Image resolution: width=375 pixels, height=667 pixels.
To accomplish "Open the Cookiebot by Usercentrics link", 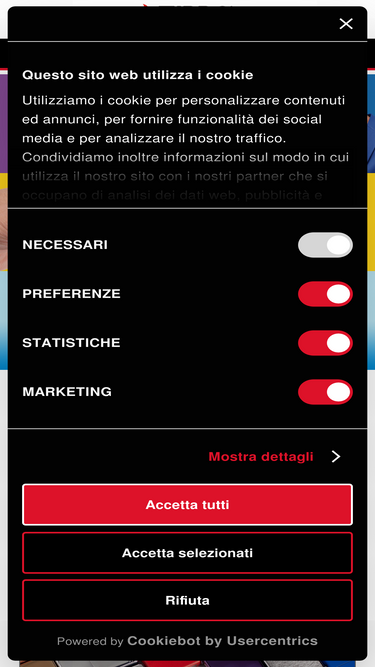I will pos(222,641).
